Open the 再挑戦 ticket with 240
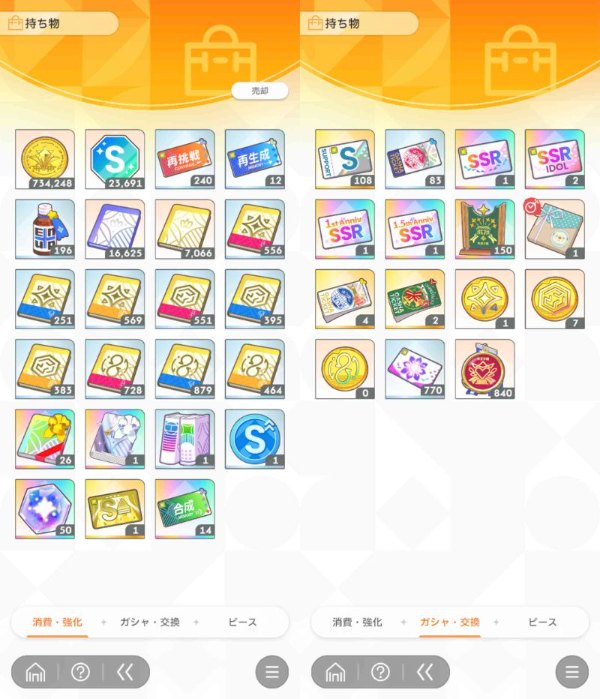 click(185, 159)
